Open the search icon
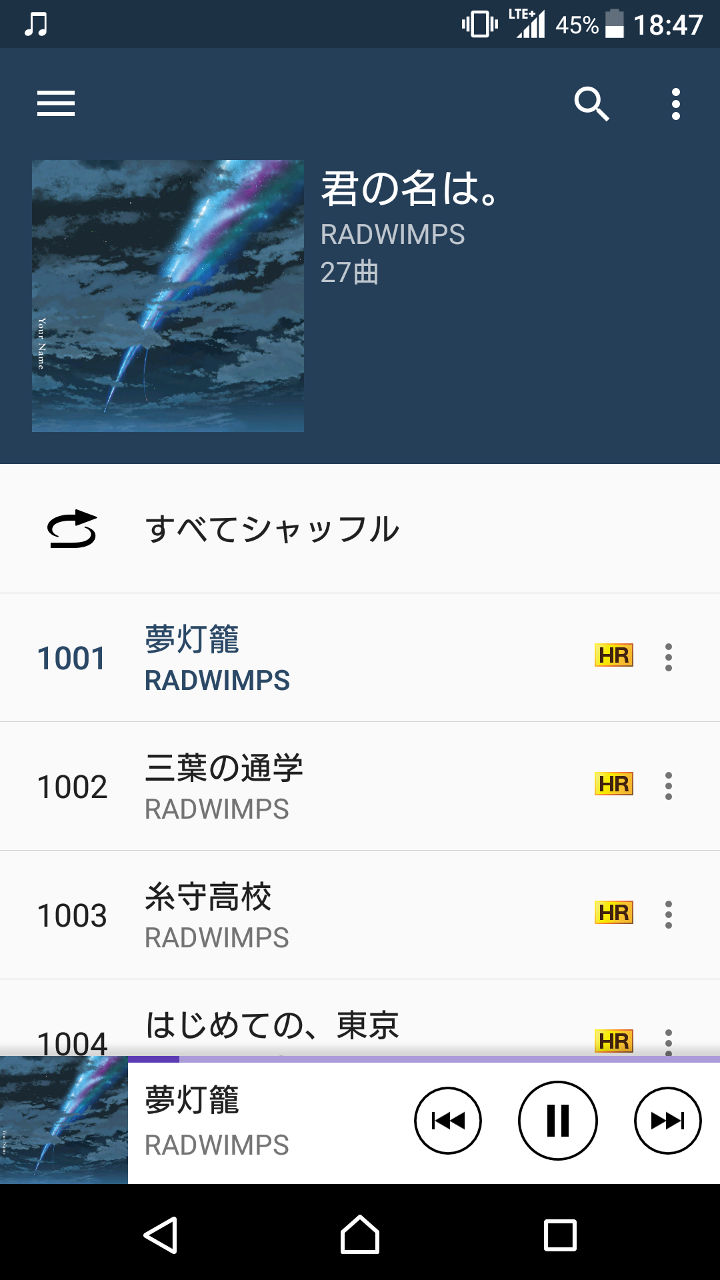 tap(591, 104)
